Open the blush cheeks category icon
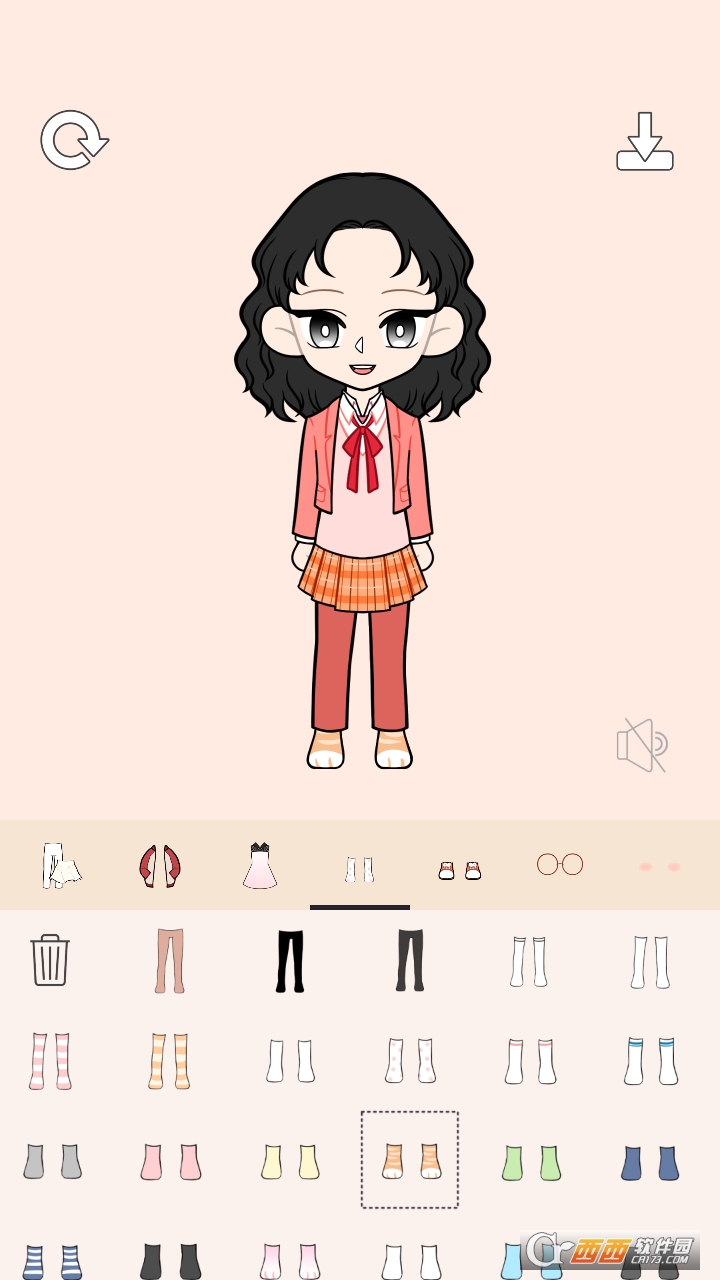720x1280 pixels. 658,863
